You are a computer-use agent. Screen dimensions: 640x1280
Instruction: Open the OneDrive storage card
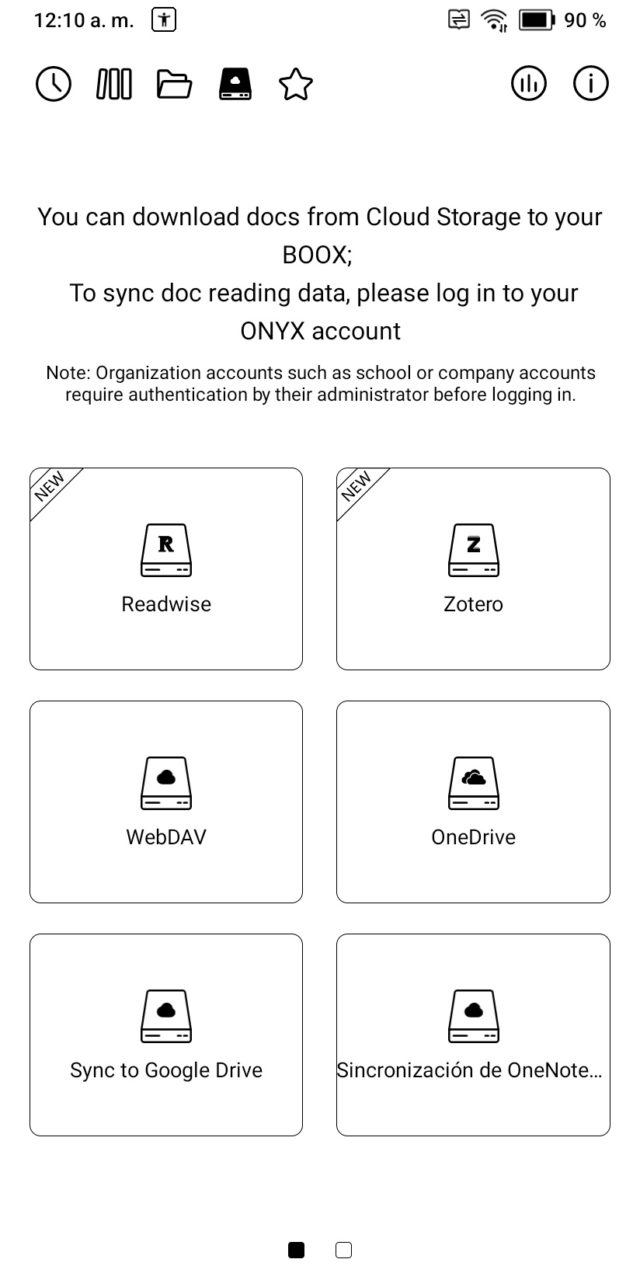pos(473,802)
